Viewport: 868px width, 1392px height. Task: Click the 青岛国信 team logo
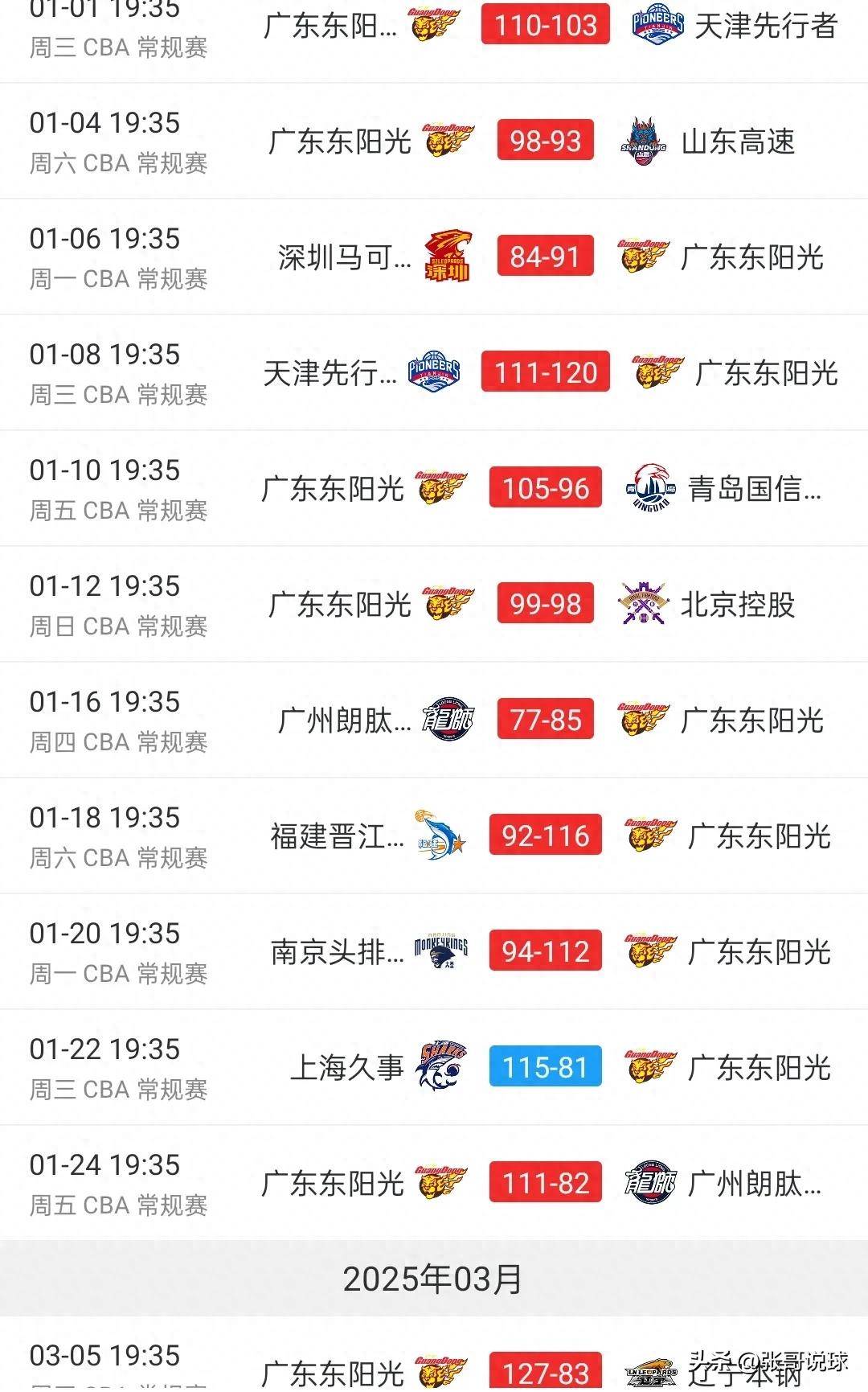point(651,489)
